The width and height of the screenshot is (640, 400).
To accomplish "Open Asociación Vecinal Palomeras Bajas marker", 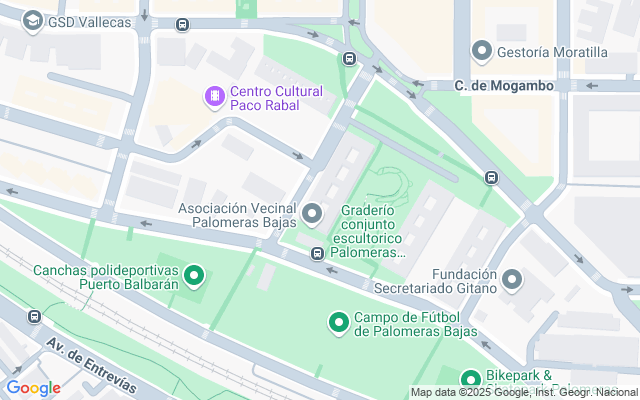I will 312,214.
